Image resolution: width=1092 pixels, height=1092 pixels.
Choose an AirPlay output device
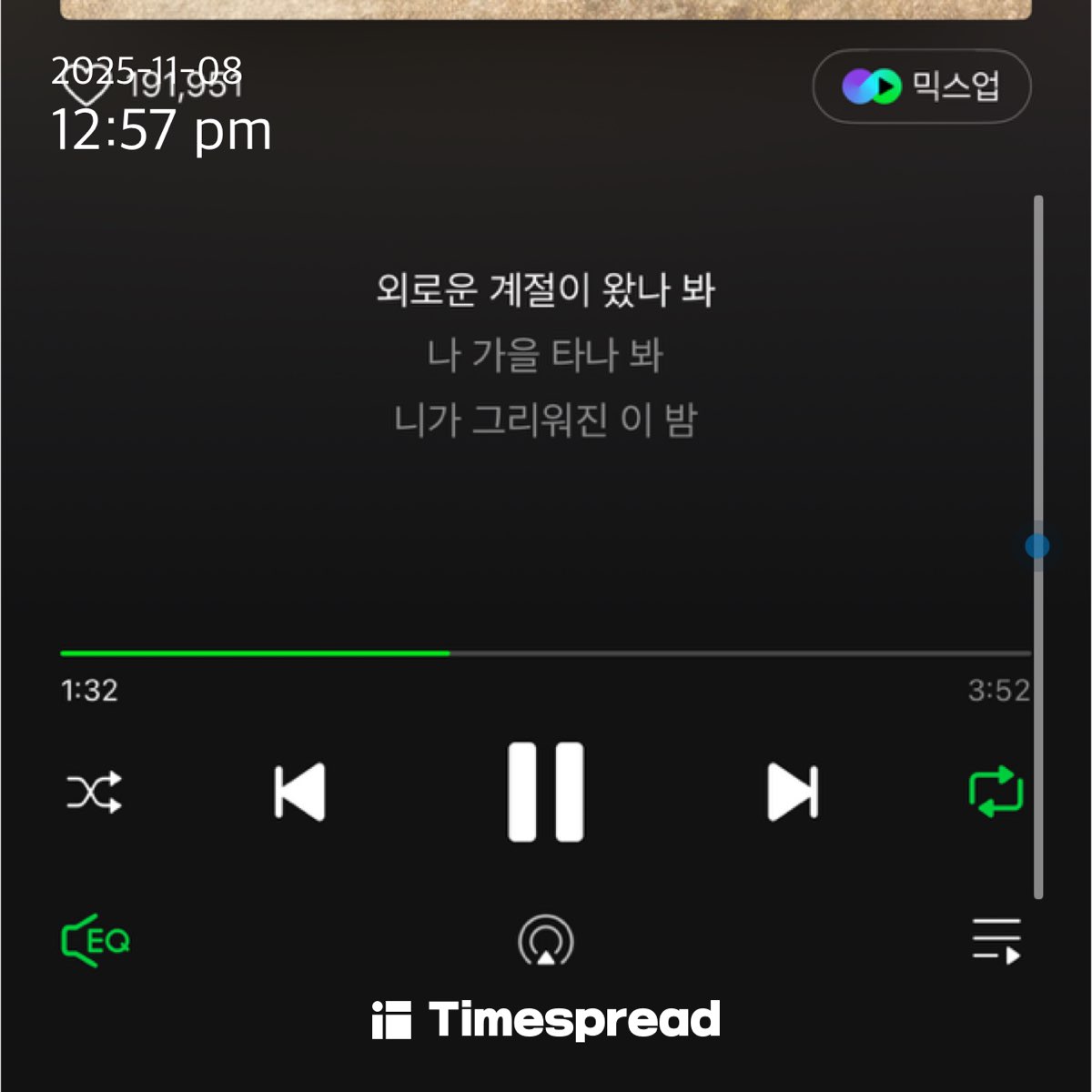point(545,940)
